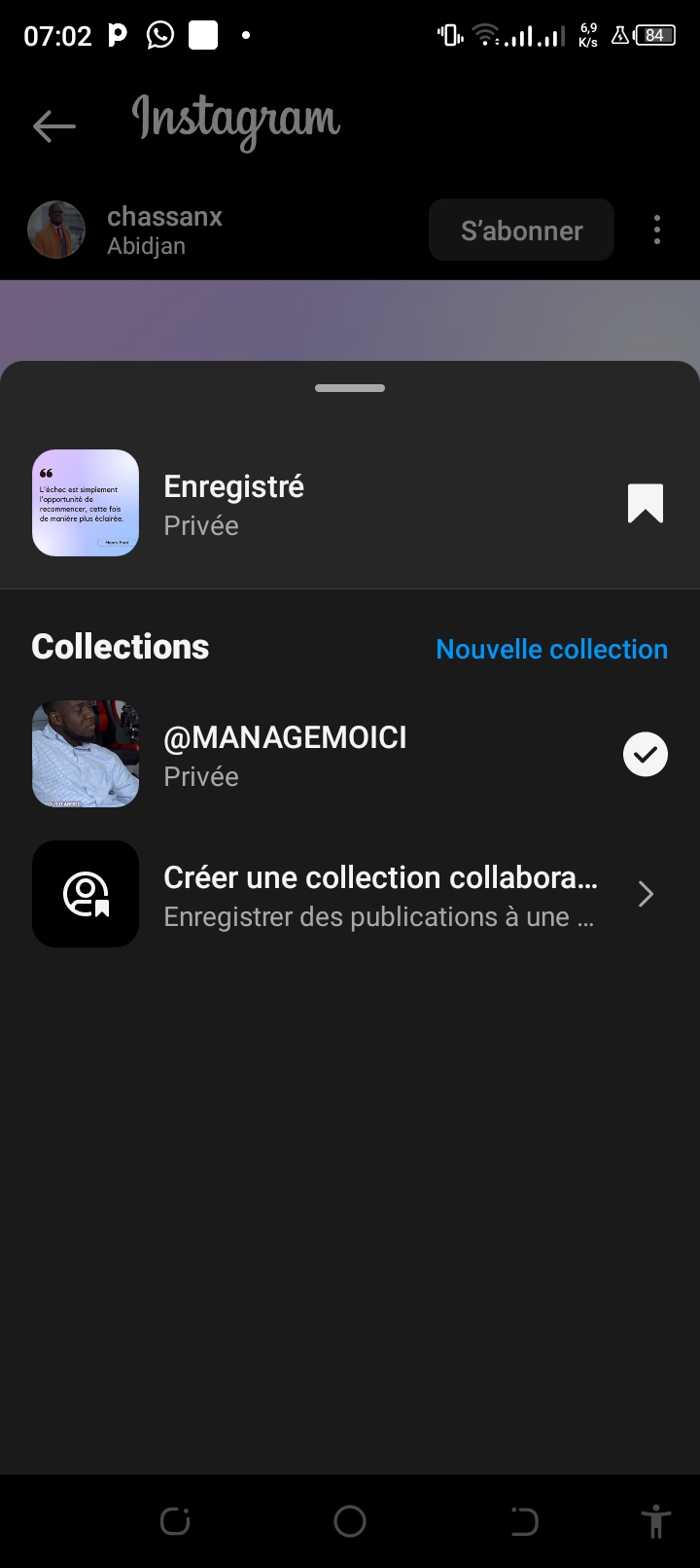Image resolution: width=700 pixels, height=1568 pixels.
Task: Unsave the post via Enregistré bookmark icon
Action: 645,504
